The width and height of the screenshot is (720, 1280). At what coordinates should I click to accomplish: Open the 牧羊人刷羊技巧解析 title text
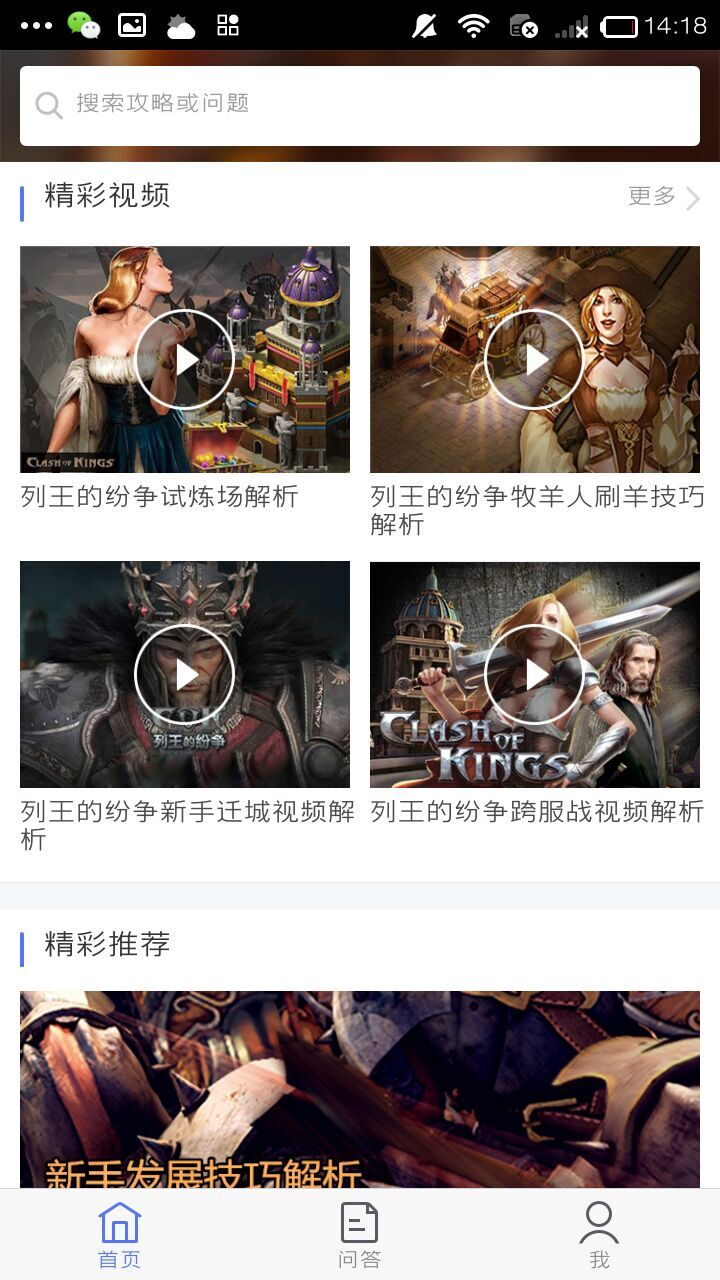click(535, 511)
